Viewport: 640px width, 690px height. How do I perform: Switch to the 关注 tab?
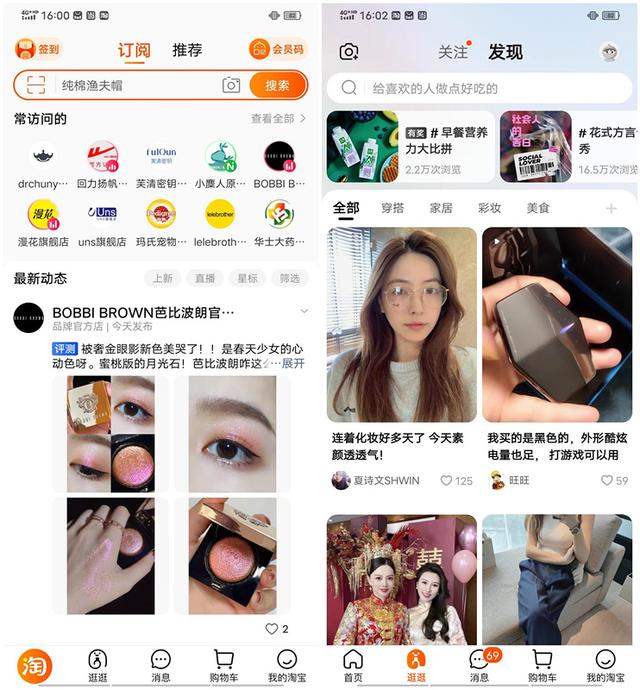click(x=453, y=52)
